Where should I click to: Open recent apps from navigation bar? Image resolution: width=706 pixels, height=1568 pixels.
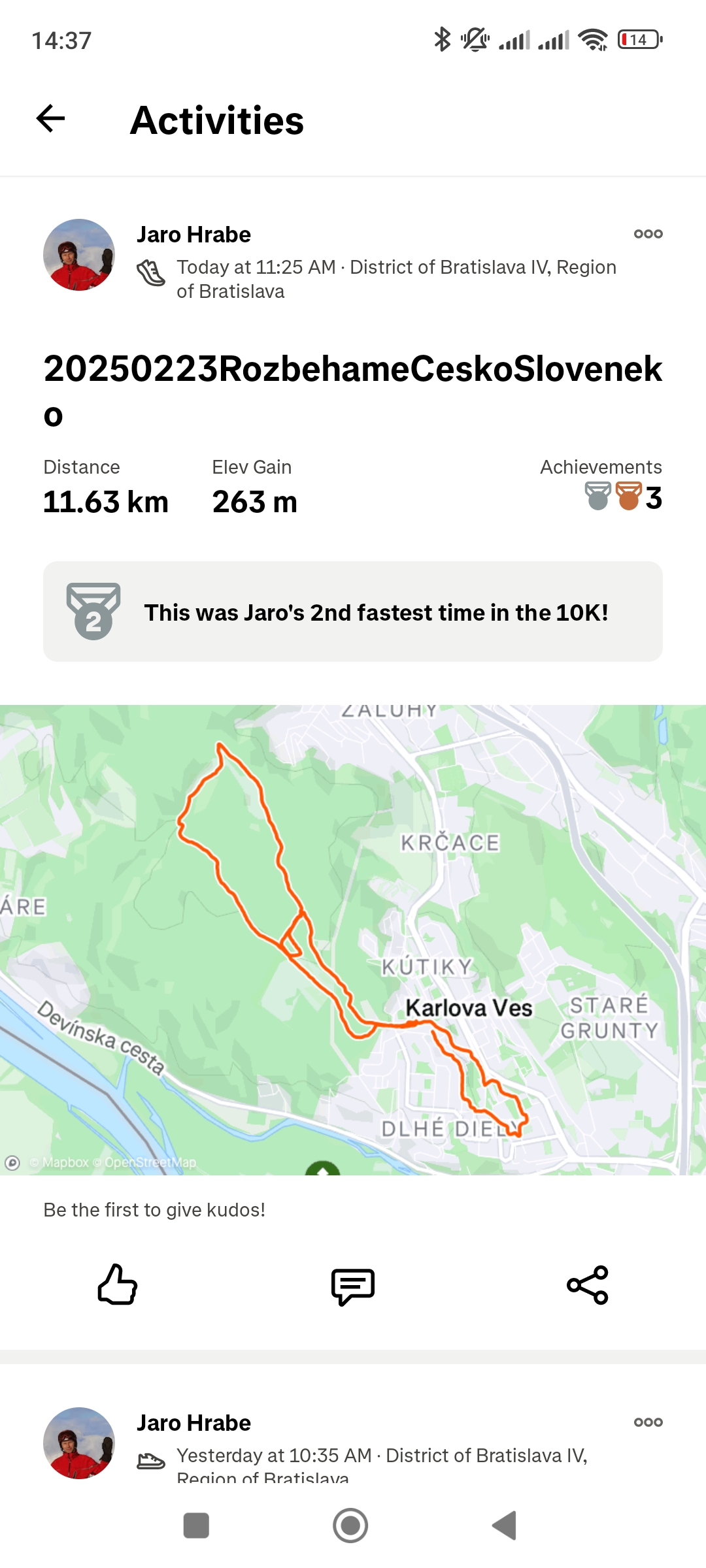click(x=196, y=1526)
